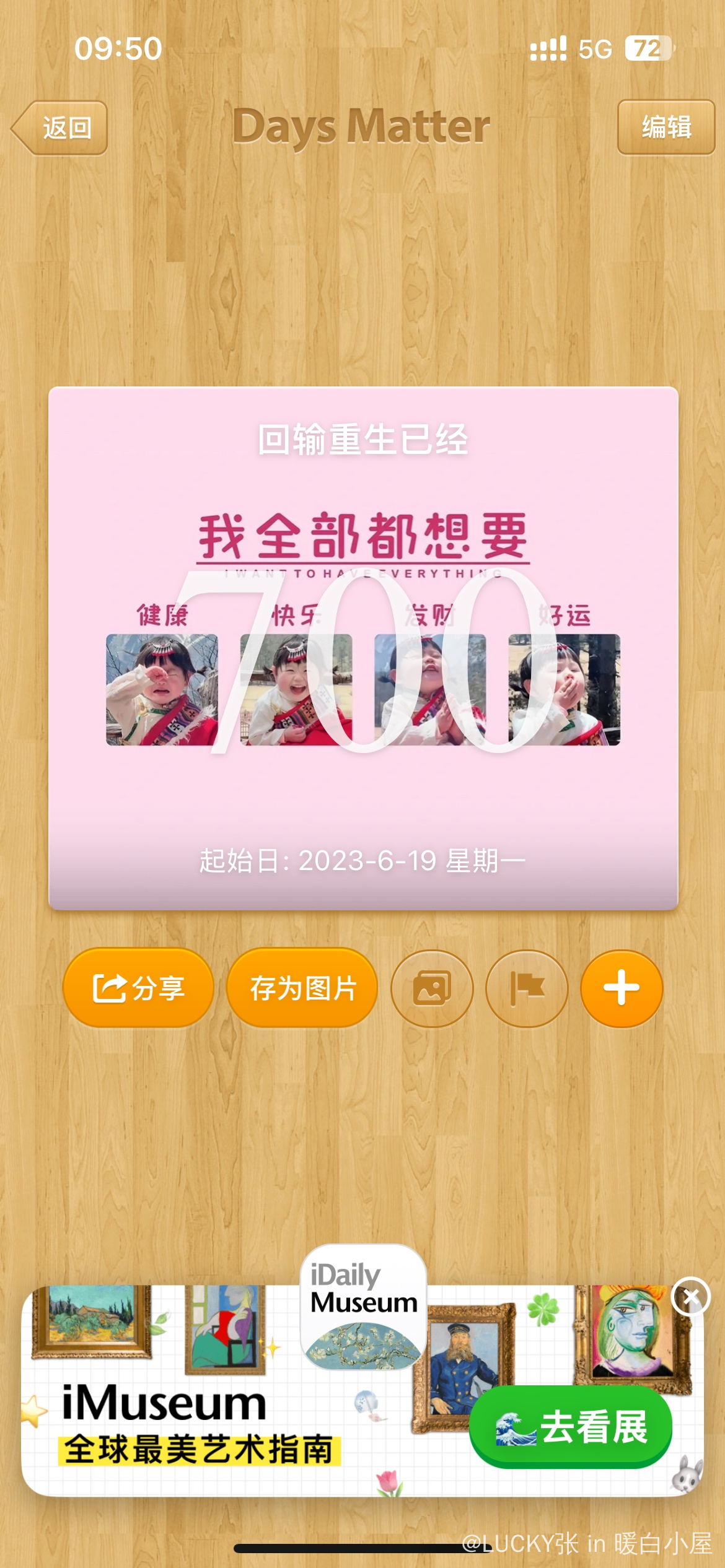
Task: Open 编辑 to edit this event
Action: coord(666,128)
